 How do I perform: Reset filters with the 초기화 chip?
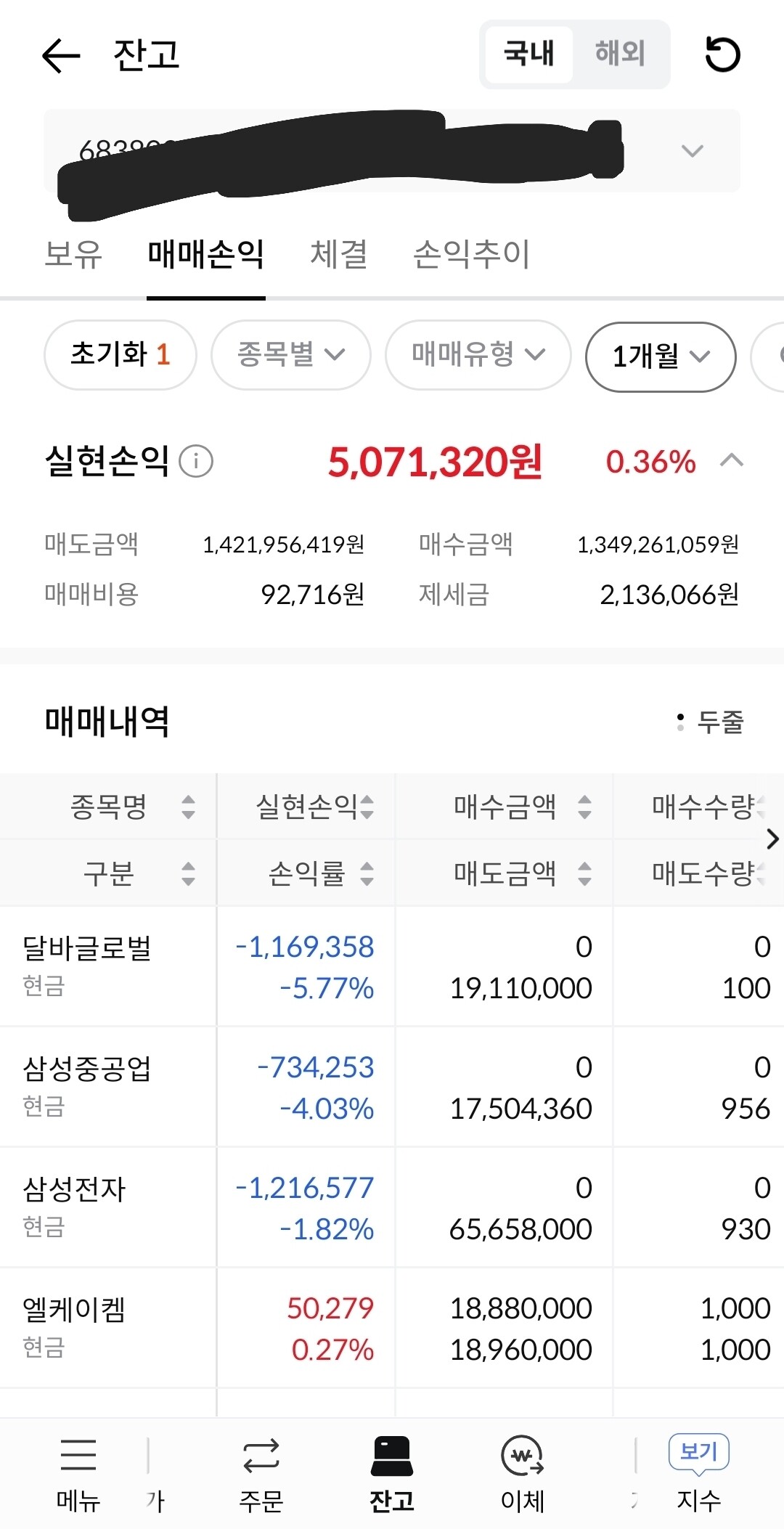tap(121, 355)
